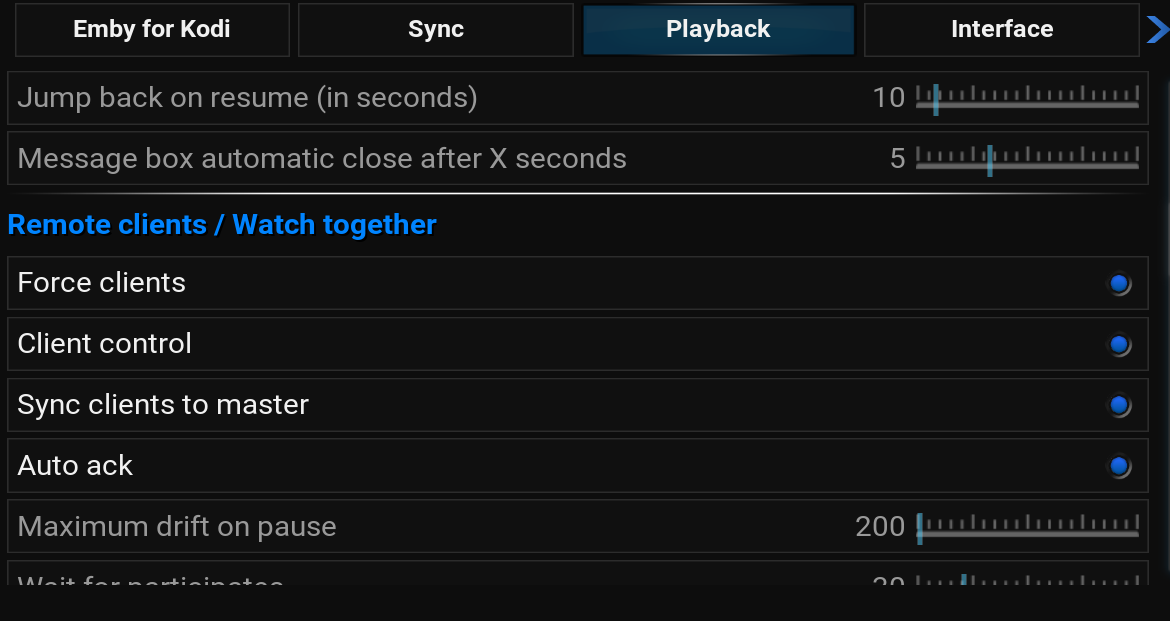Select the Playback tab
The image size is (1170, 621).
pos(718,30)
